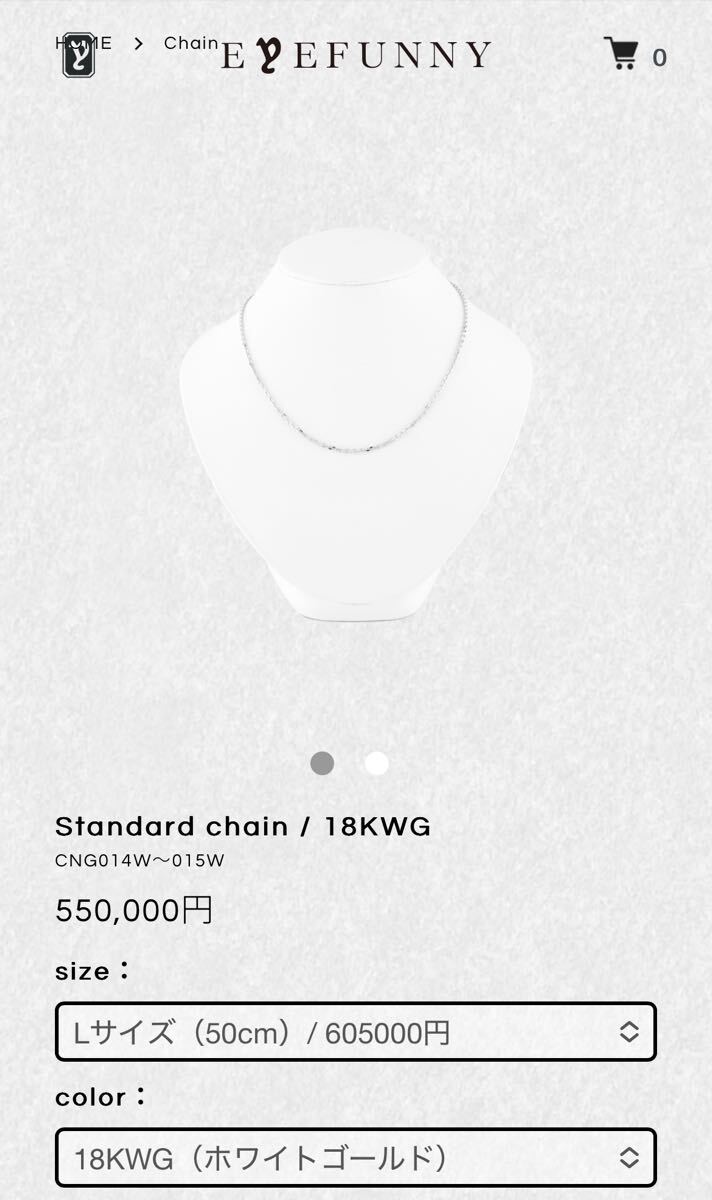Return to HOME via the breadcrumb
This screenshot has height=1200, width=712.
84,43
